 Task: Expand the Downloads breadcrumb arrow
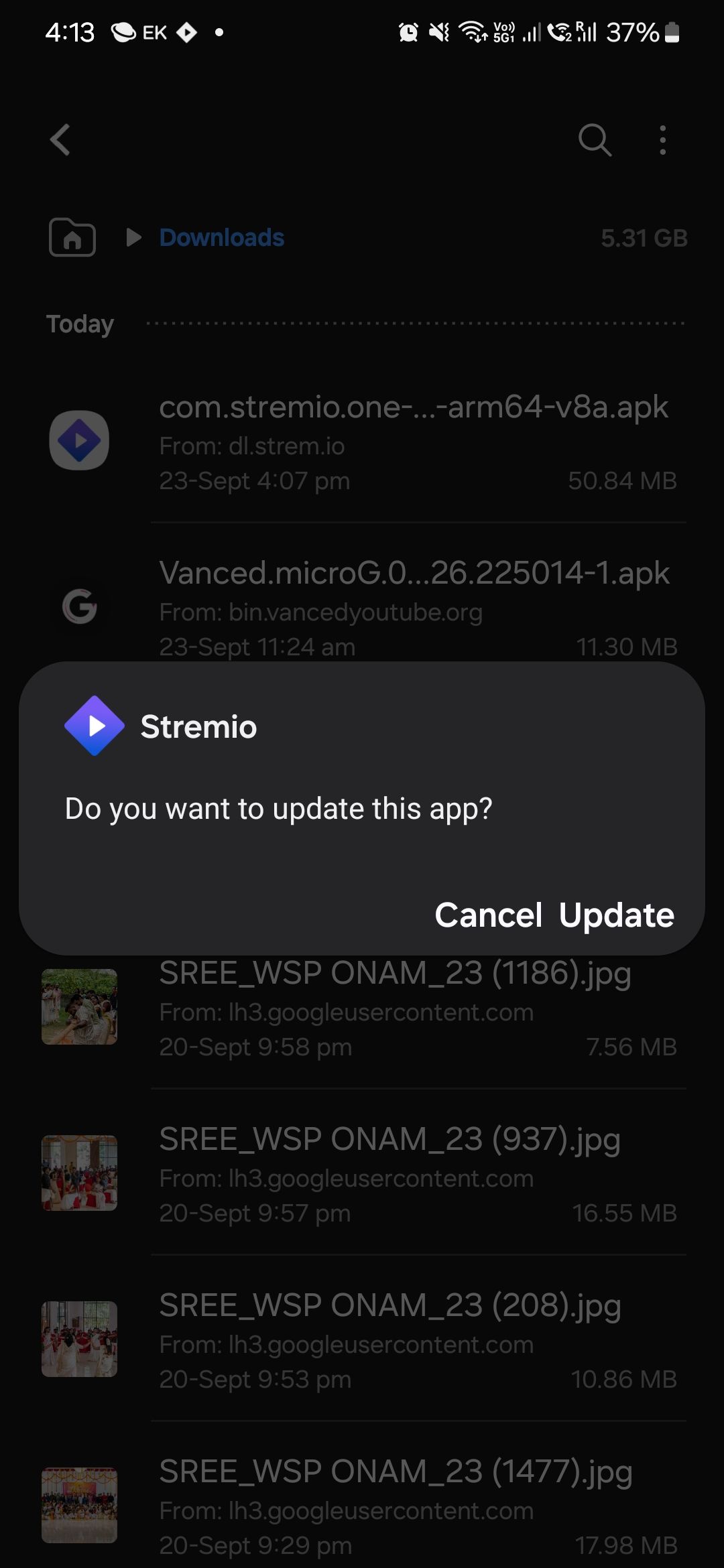coord(134,238)
